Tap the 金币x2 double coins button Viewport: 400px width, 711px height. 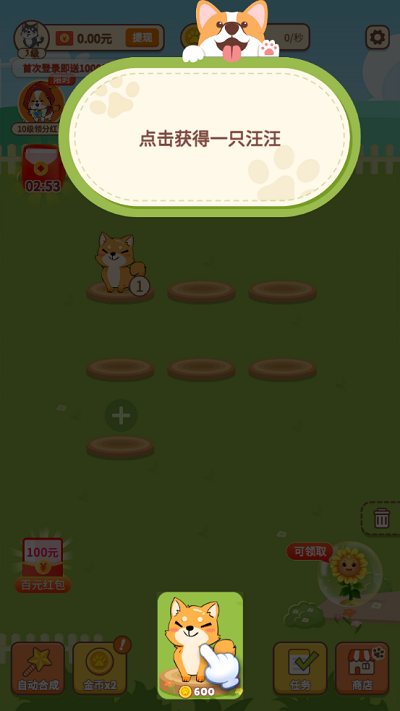[100, 668]
